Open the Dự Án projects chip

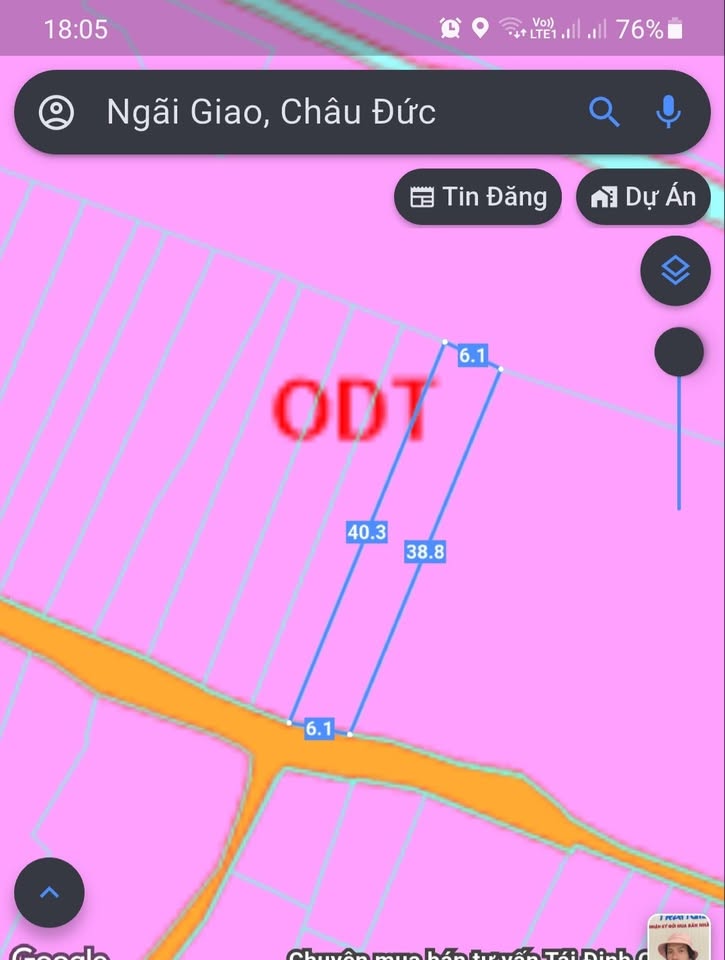(643, 197)
